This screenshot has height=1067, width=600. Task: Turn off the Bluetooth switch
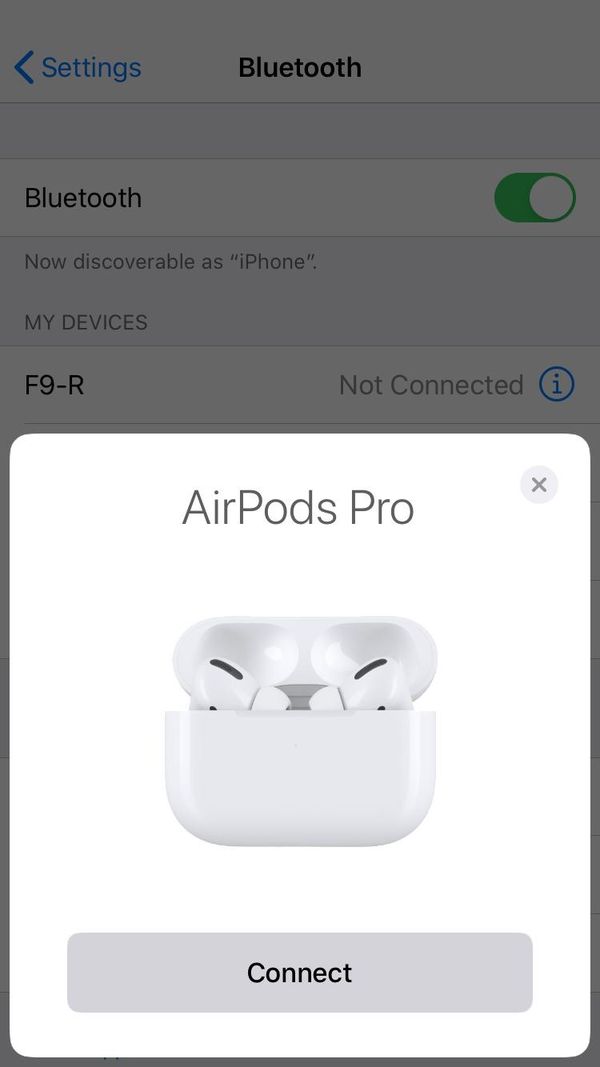point(535,198)
